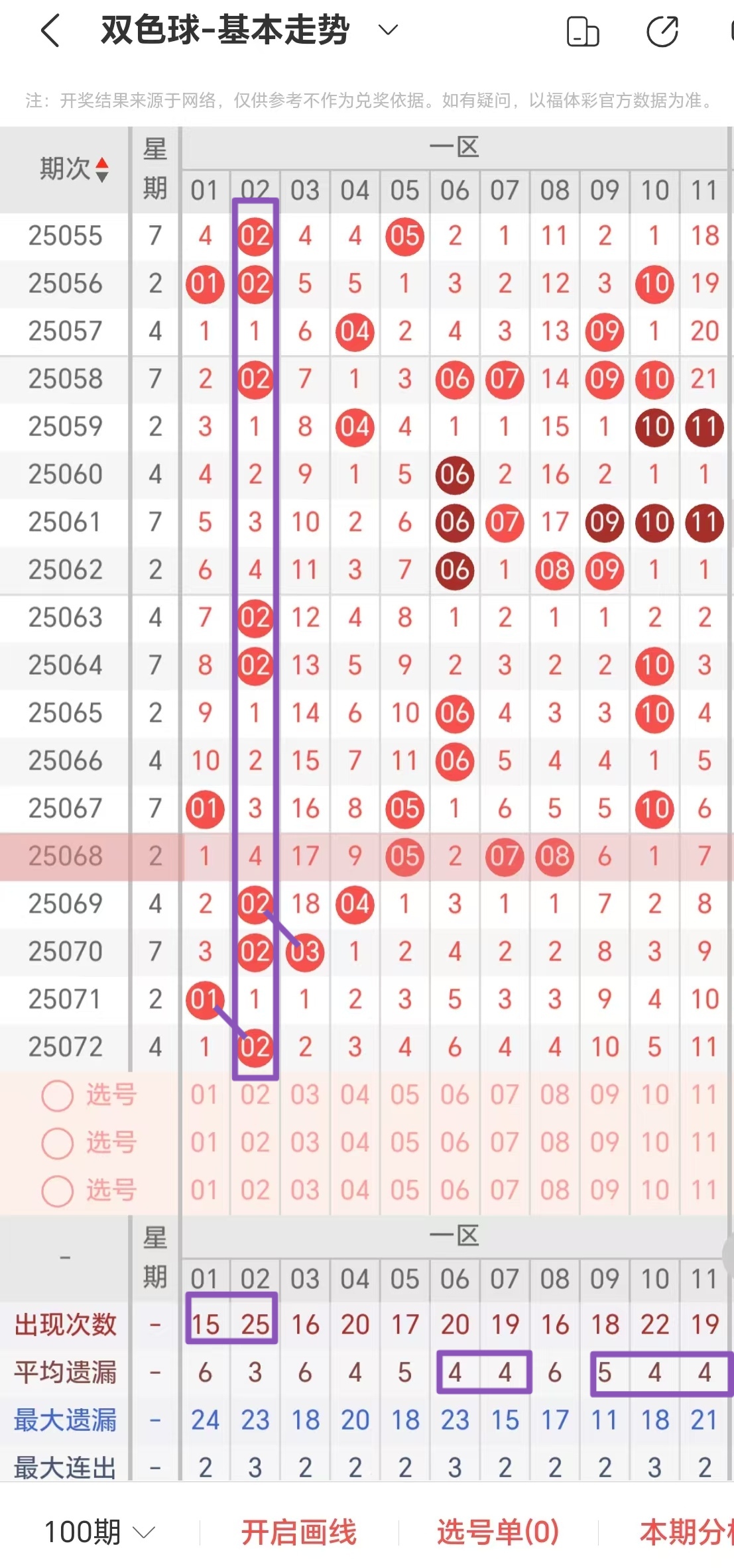
Task: Open the share icon in the top bar
Action: [663, 30]
